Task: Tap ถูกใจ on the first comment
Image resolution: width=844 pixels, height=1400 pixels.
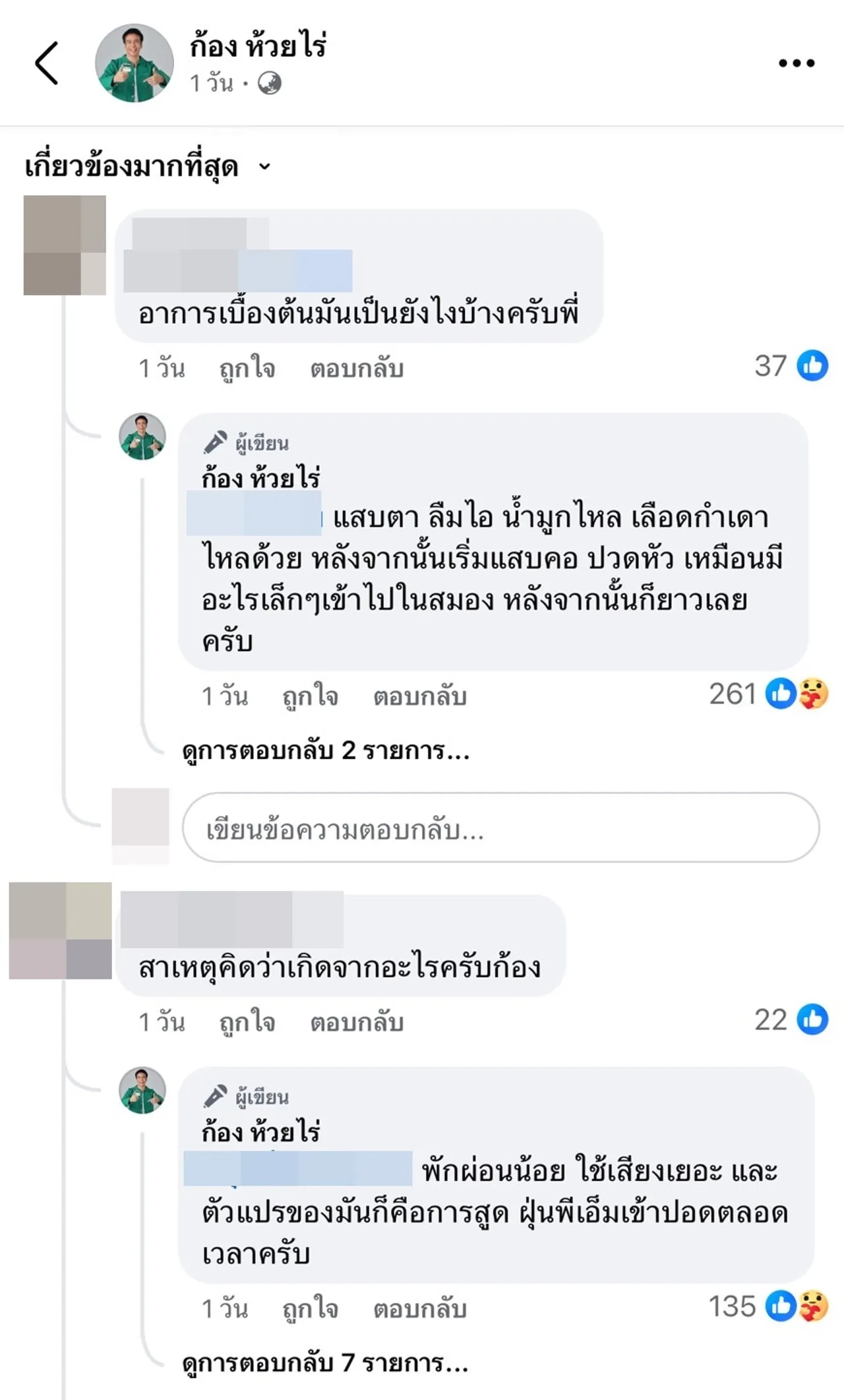Action: pyautogui.click(x=247, y=369)
